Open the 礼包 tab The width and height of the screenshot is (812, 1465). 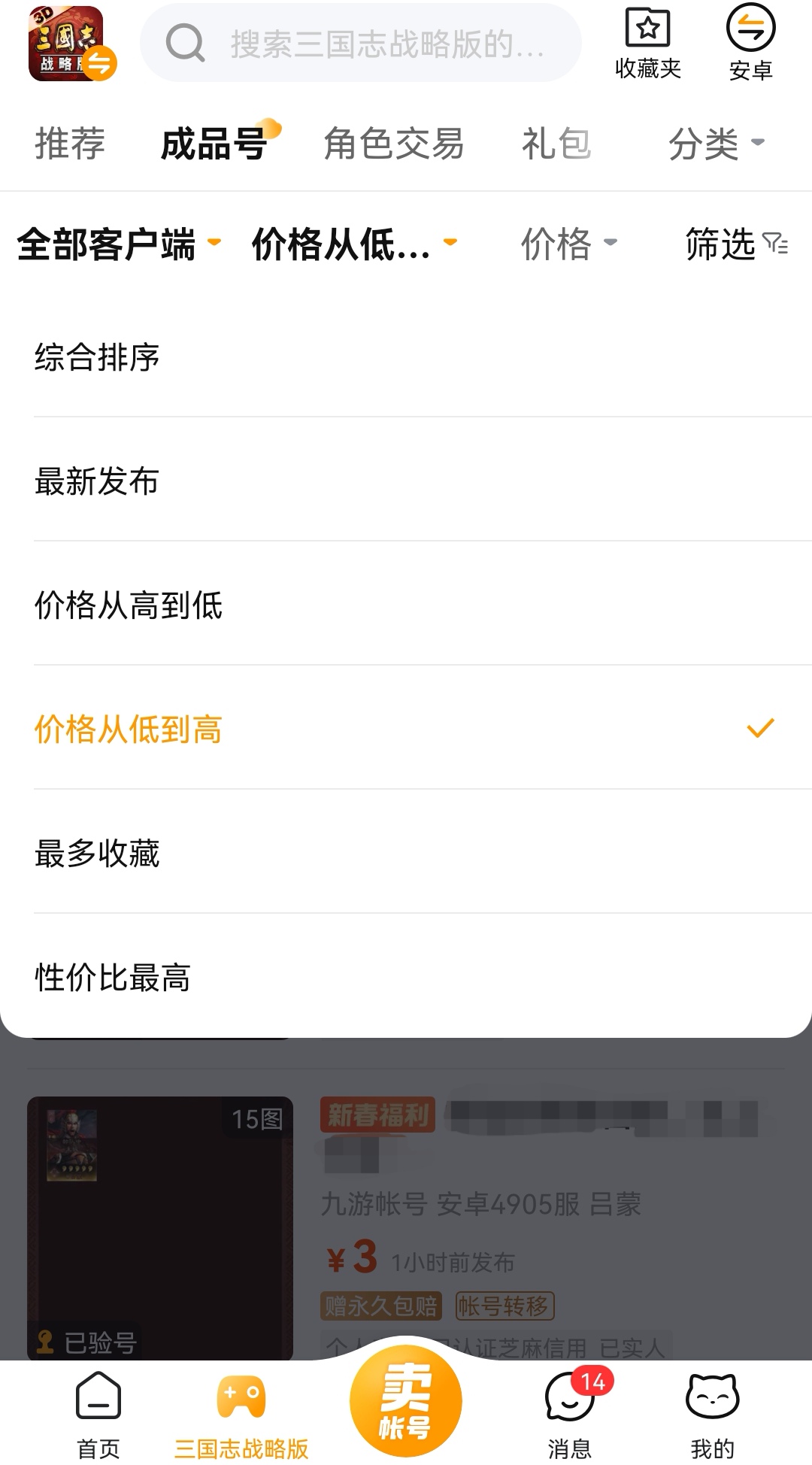pos(556,143)
